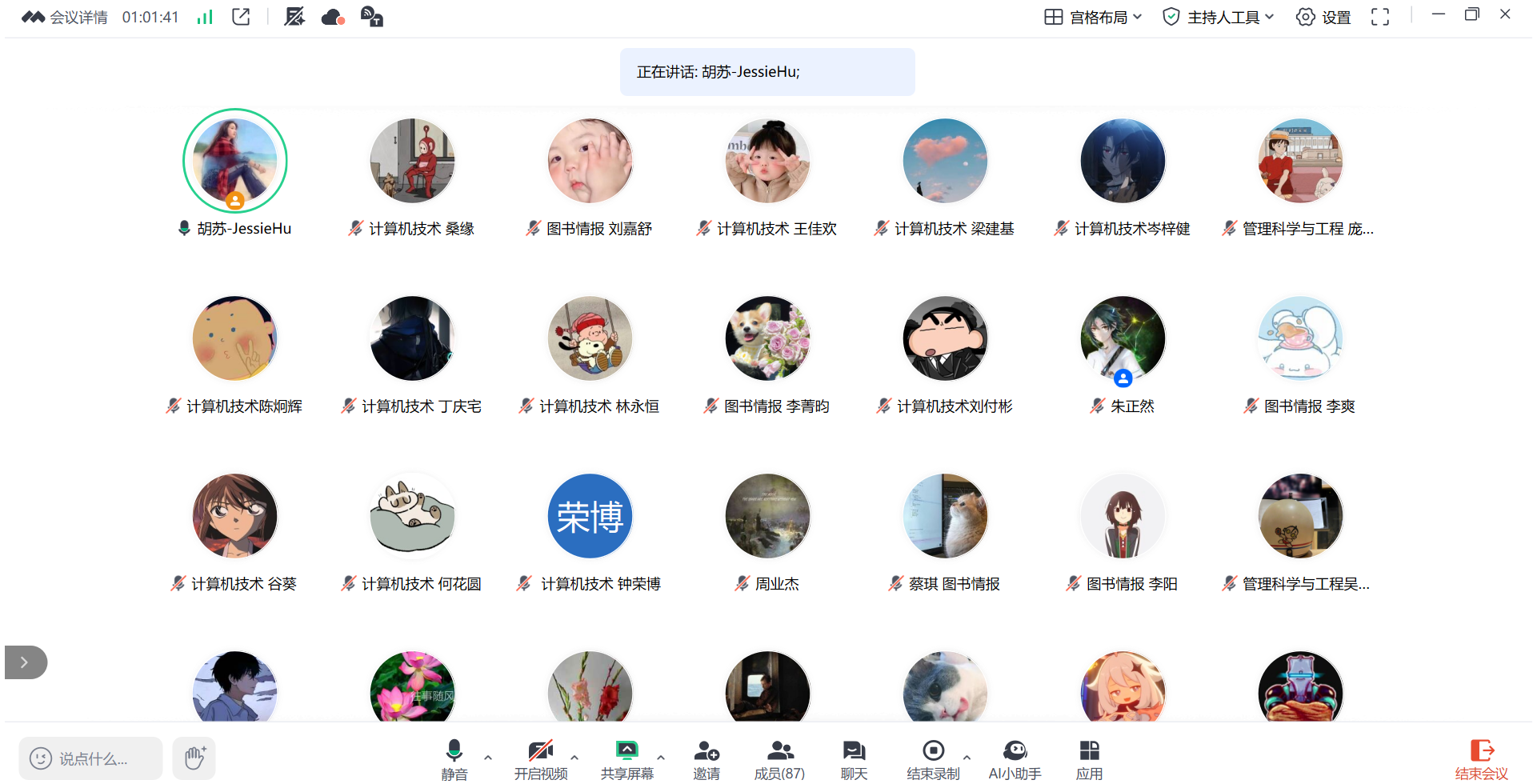End the meeting with 结束会议

pyautogui.click(x=1481, y=758)
